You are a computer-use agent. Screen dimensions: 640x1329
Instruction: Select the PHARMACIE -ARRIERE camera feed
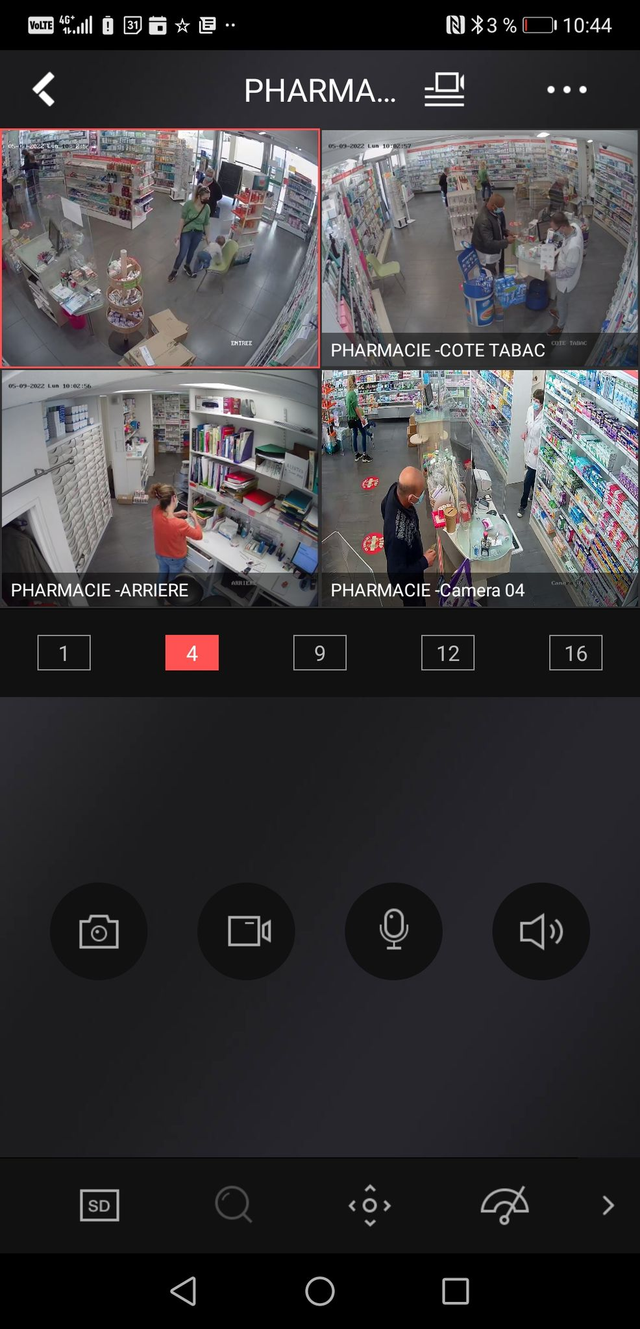[x=160, y=488]
